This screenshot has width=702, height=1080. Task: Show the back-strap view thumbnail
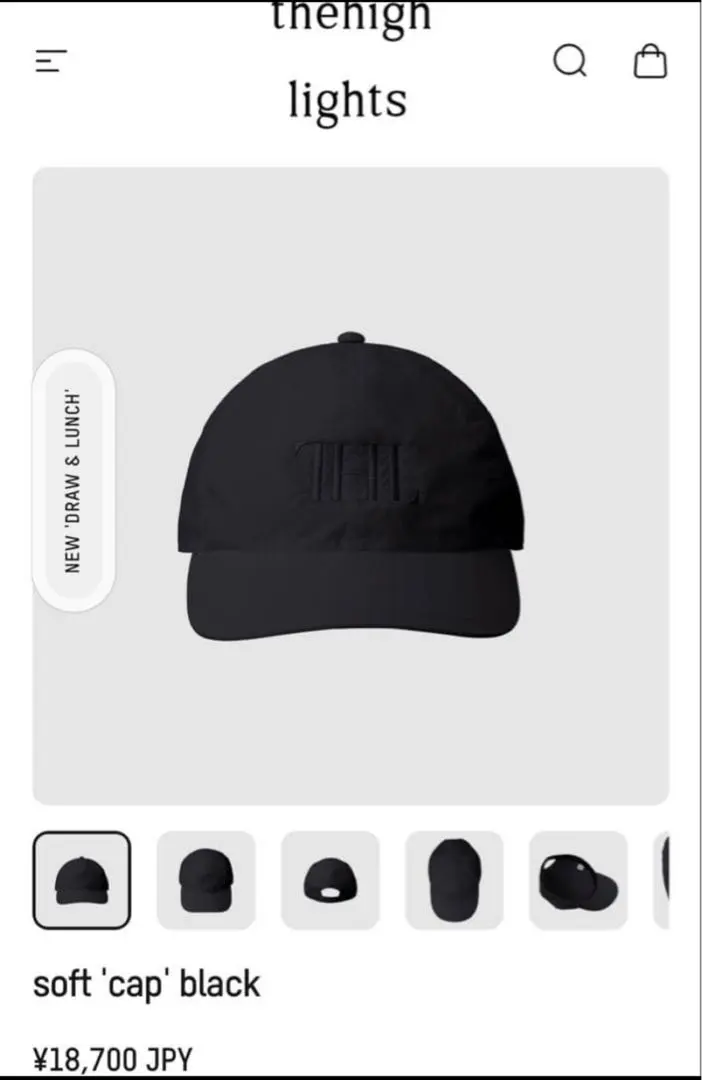coord(330,880)
